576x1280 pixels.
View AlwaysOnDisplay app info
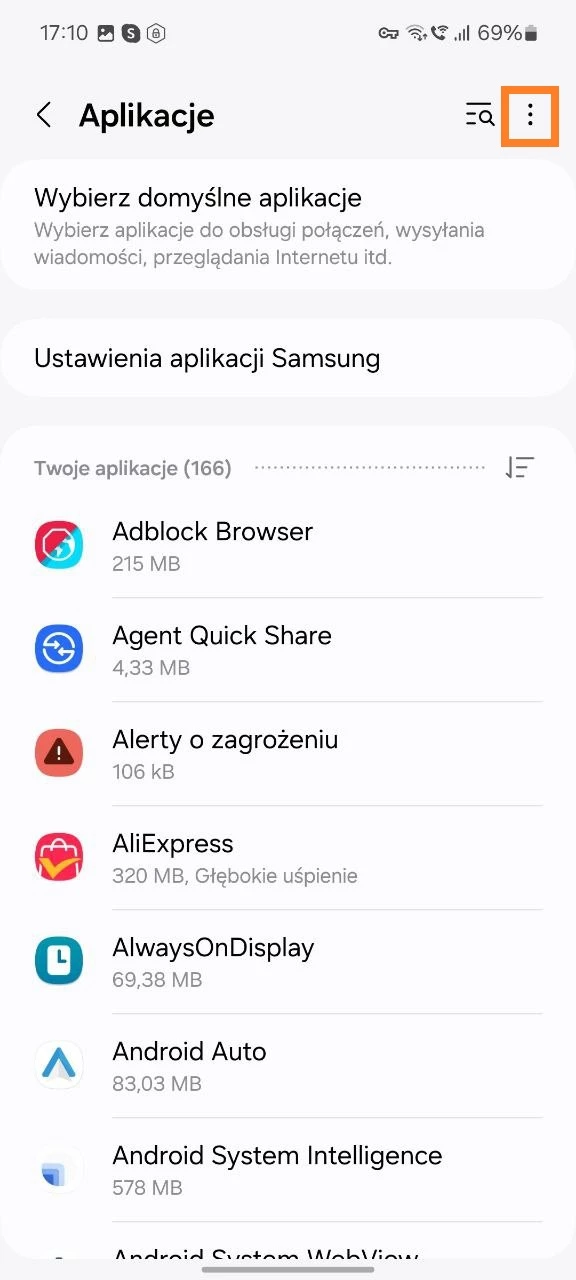pyautogui.click(x=288, y=962)
